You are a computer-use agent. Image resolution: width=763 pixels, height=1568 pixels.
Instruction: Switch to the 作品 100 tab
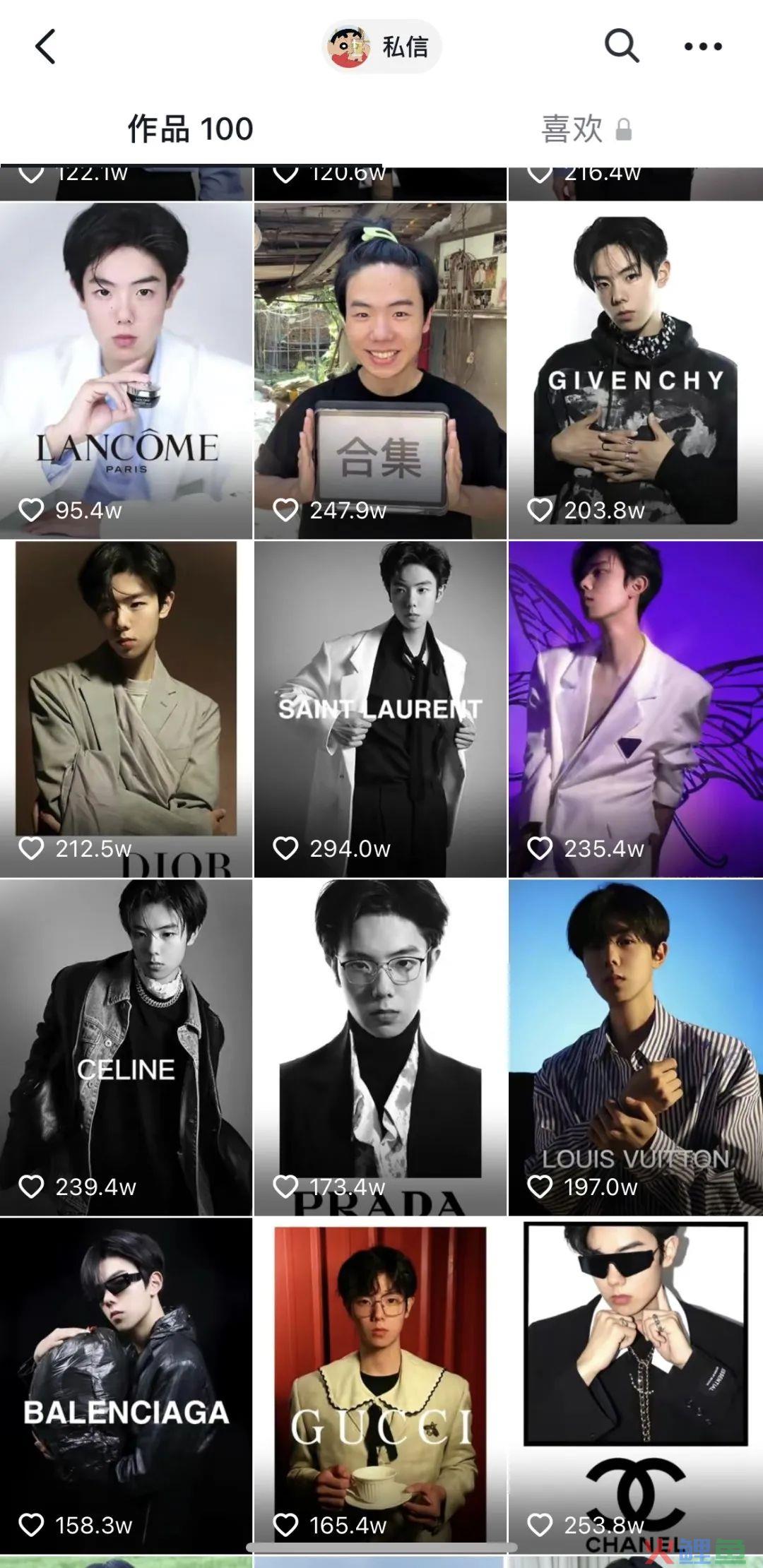coord(190,129)
